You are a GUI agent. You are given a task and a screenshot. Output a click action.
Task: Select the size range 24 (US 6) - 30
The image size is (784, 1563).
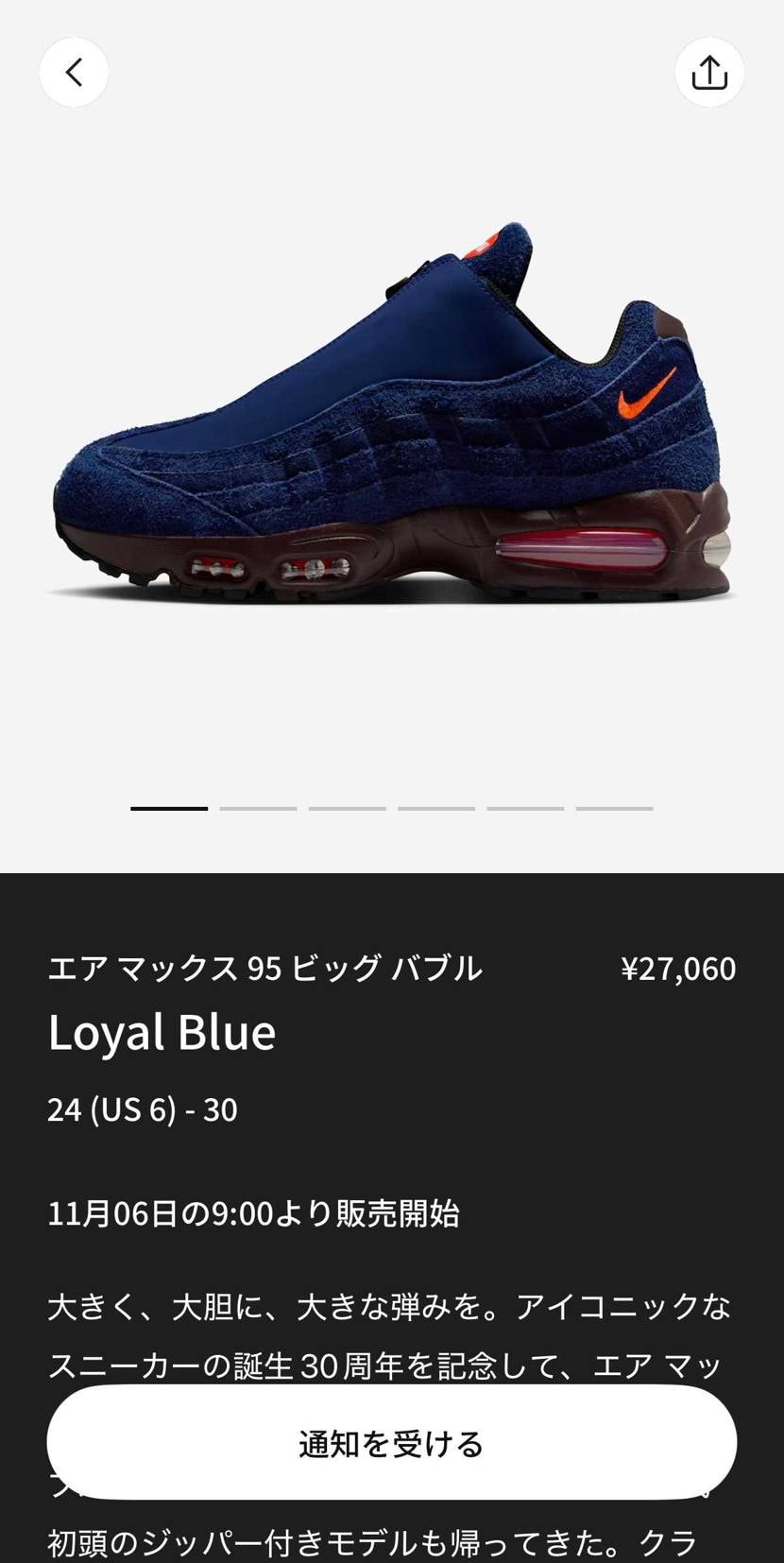144,1109
